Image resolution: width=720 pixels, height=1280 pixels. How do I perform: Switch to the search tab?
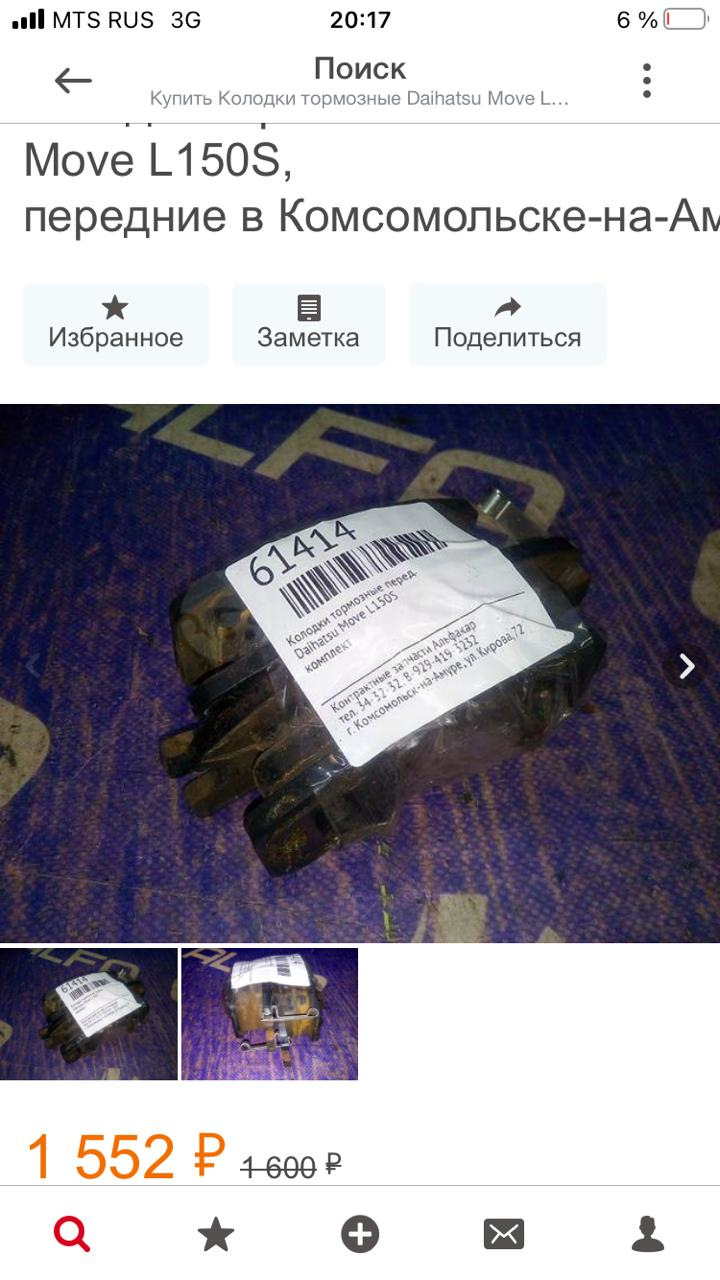pyautogui.click(x=72, y=1235)
